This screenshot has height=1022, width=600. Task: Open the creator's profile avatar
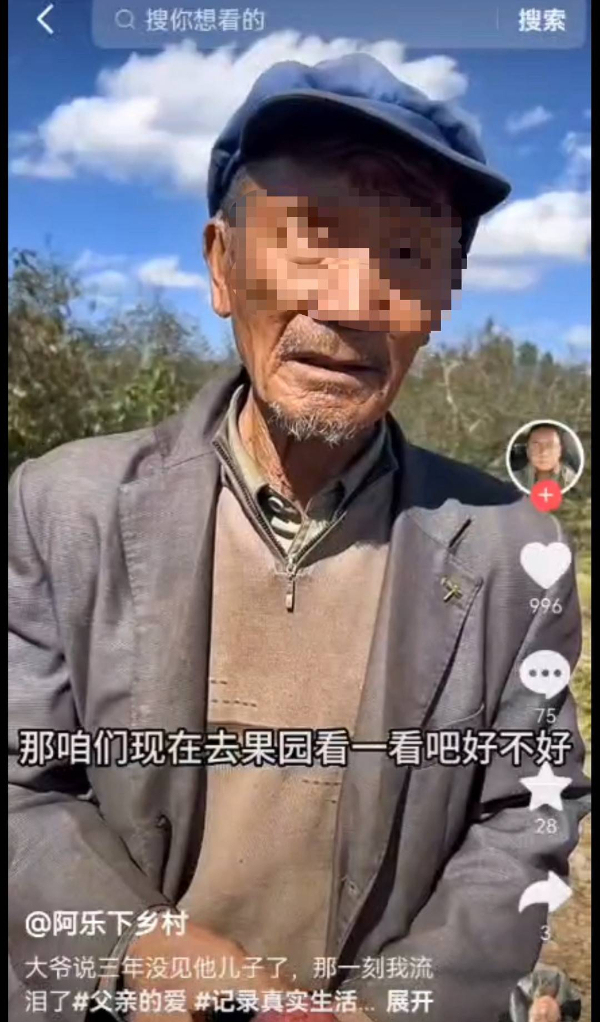[x=544, y=458]
